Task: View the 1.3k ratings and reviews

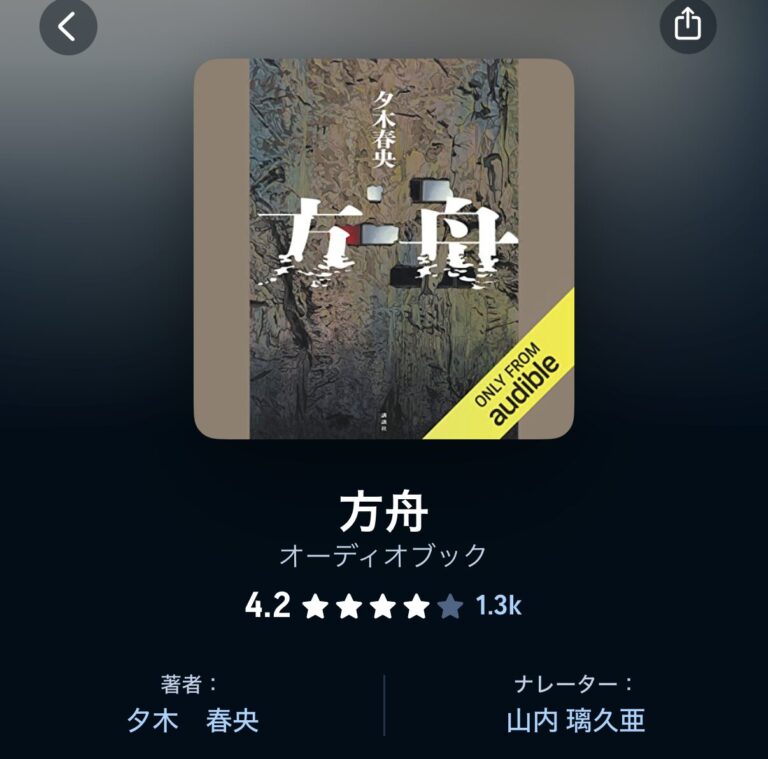Action: [x=498, y=606]
